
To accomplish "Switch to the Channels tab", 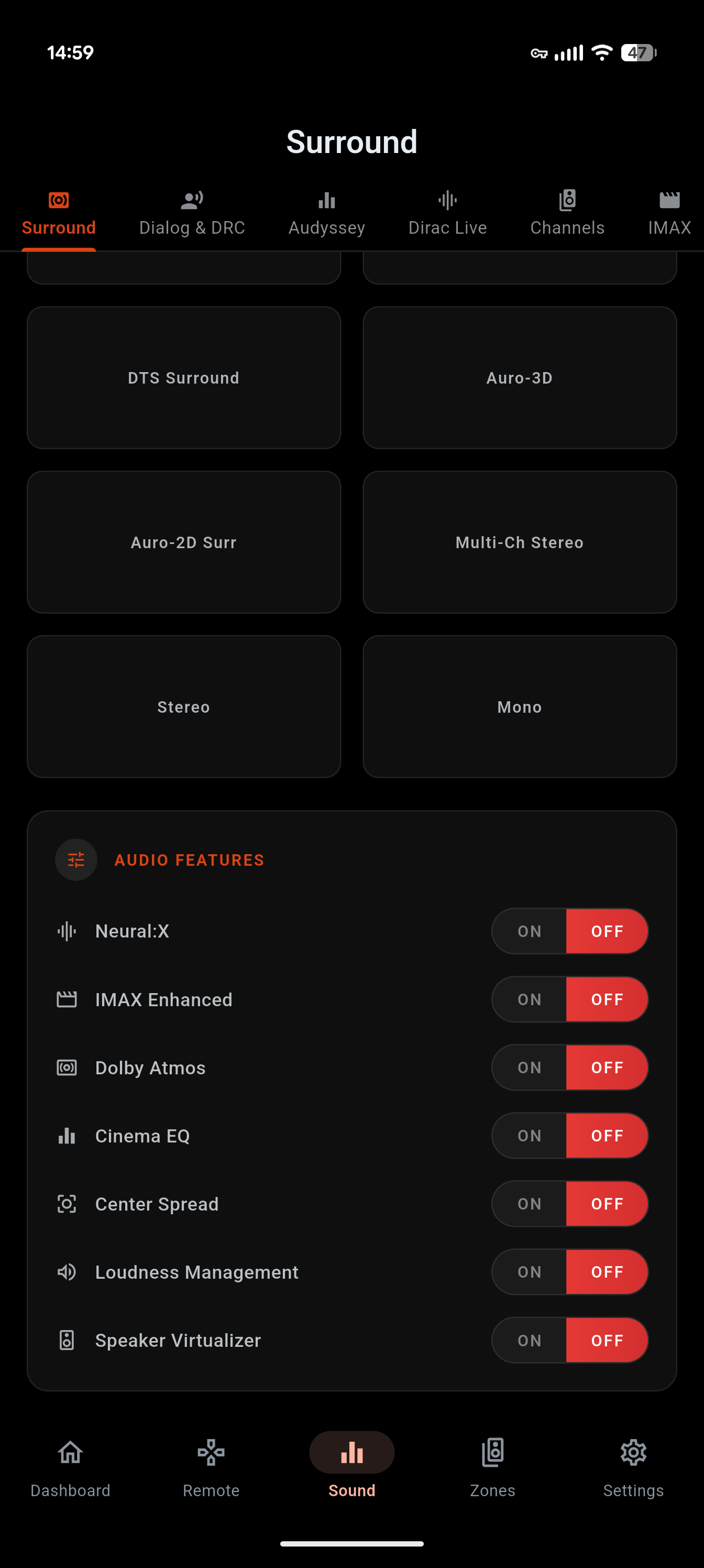I will [566, 213].
